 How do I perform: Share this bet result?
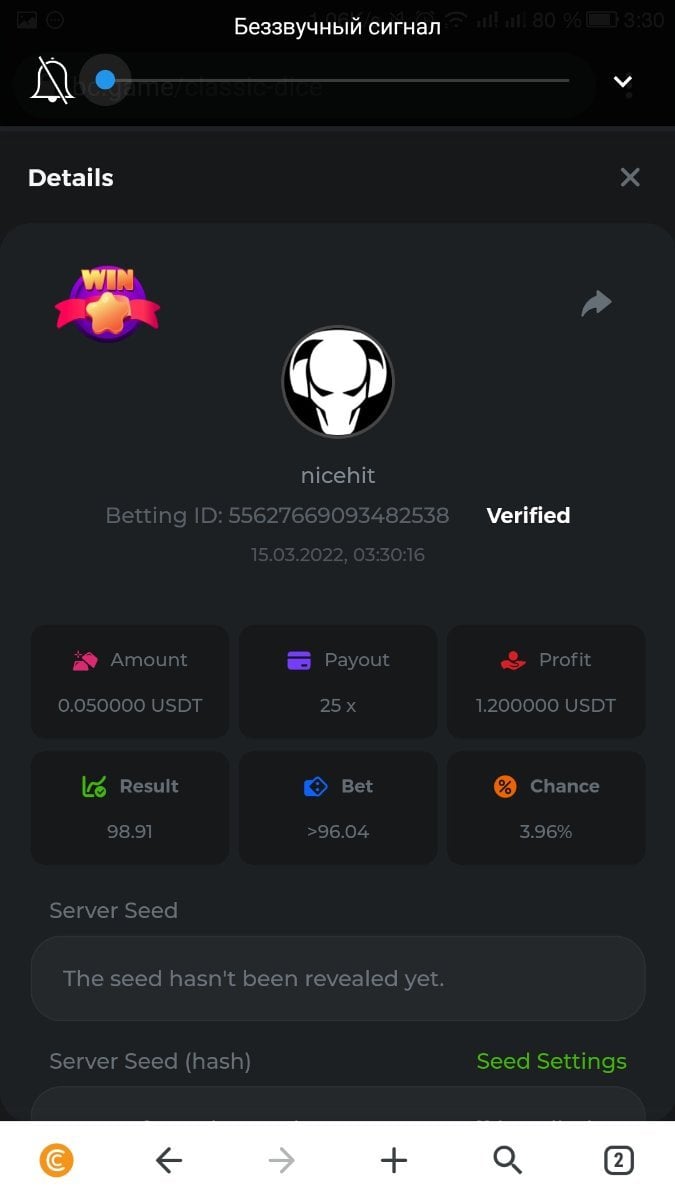tap(596, 303)
